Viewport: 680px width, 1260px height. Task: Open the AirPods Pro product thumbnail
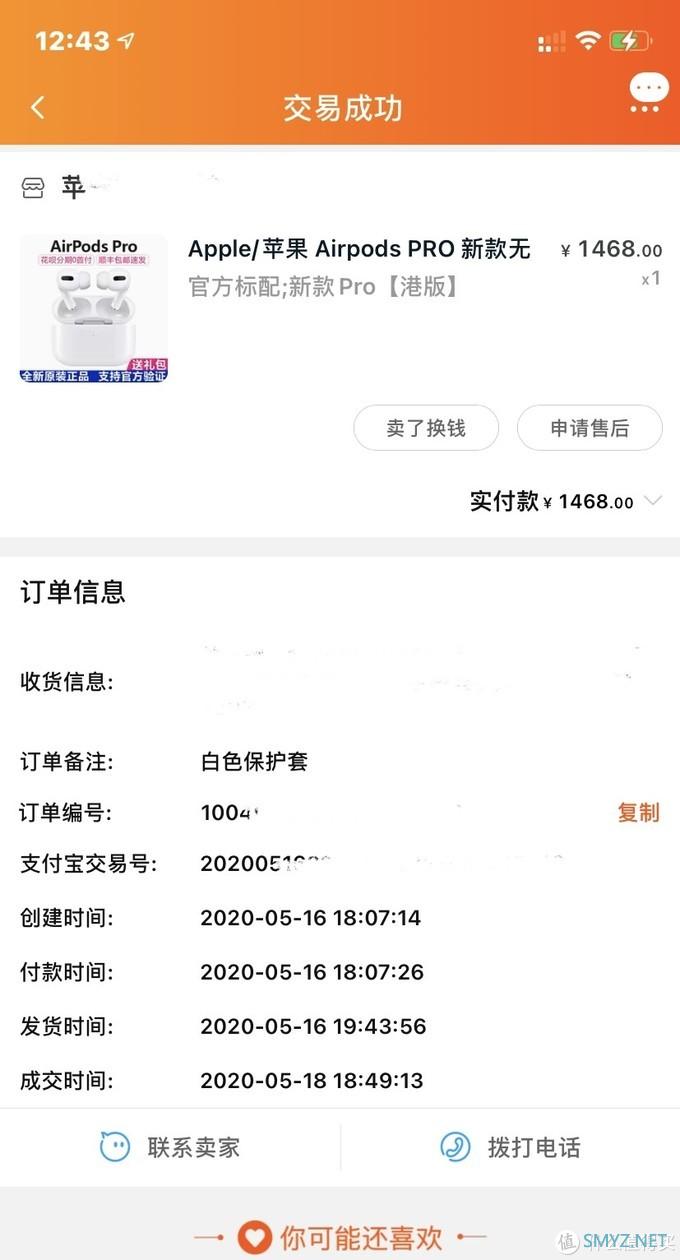(x=94, y=308)
